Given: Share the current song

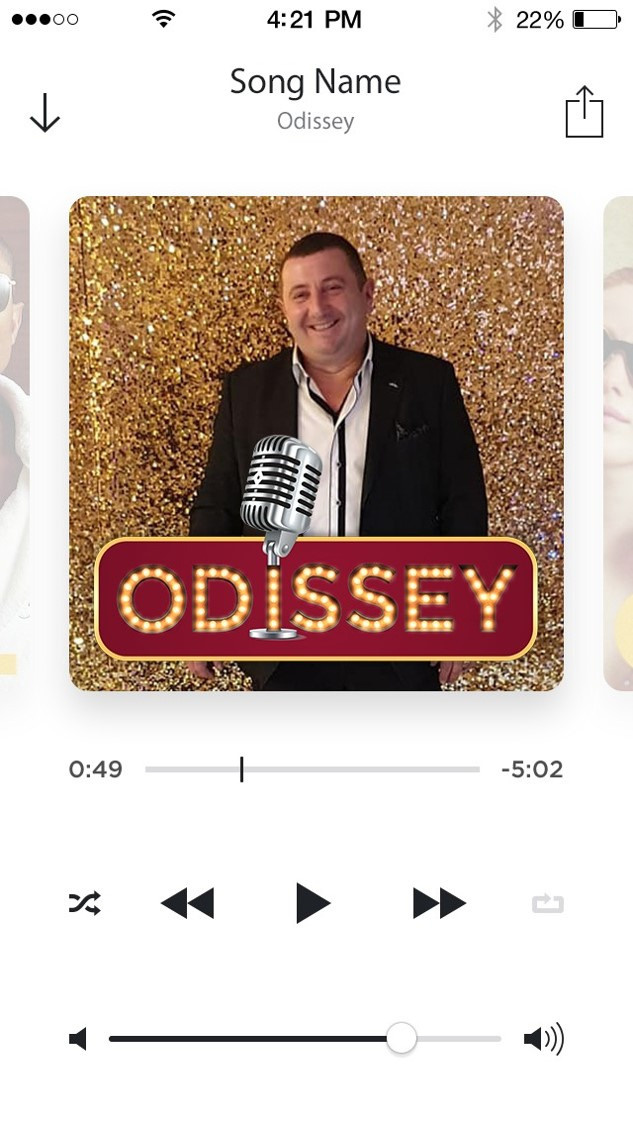Looking at the screenshot, I should coord(585,112).
